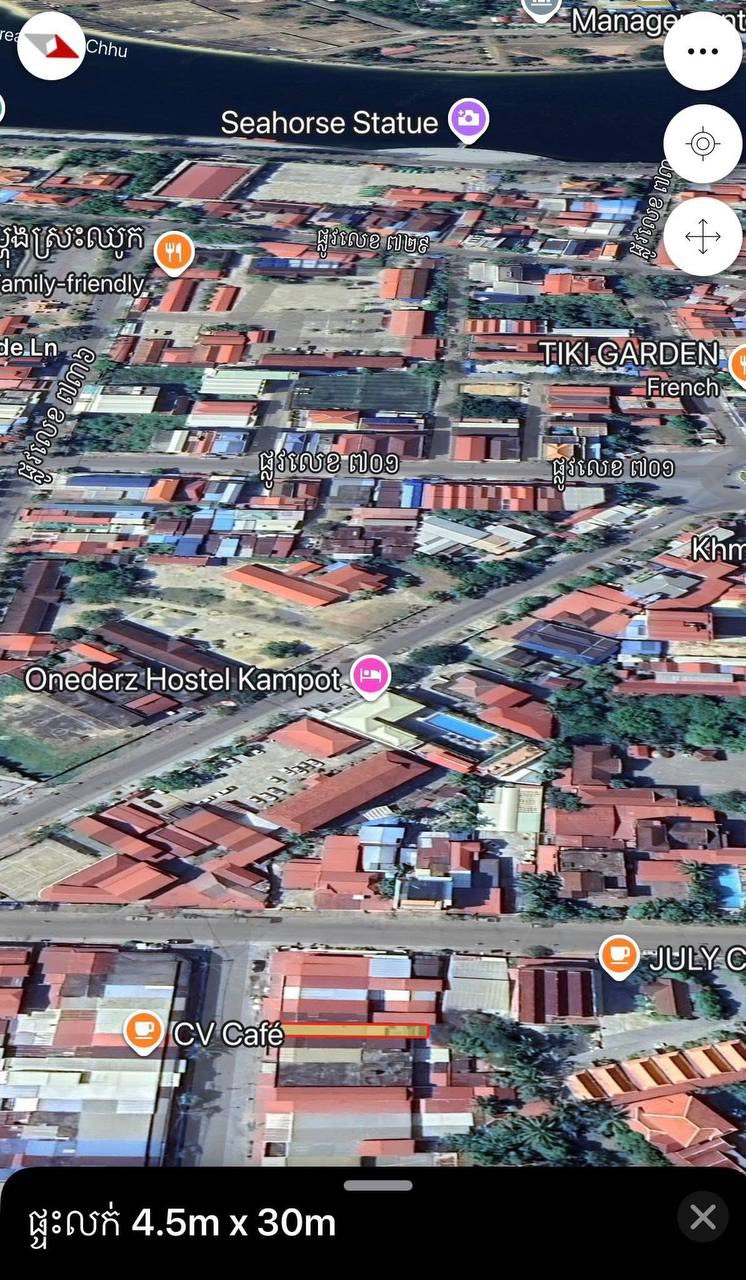This screenshot has width=746, height=1280.
Task: Open the three-dot overflow menu
Action: pyautogui.click(x=702, y=50)
